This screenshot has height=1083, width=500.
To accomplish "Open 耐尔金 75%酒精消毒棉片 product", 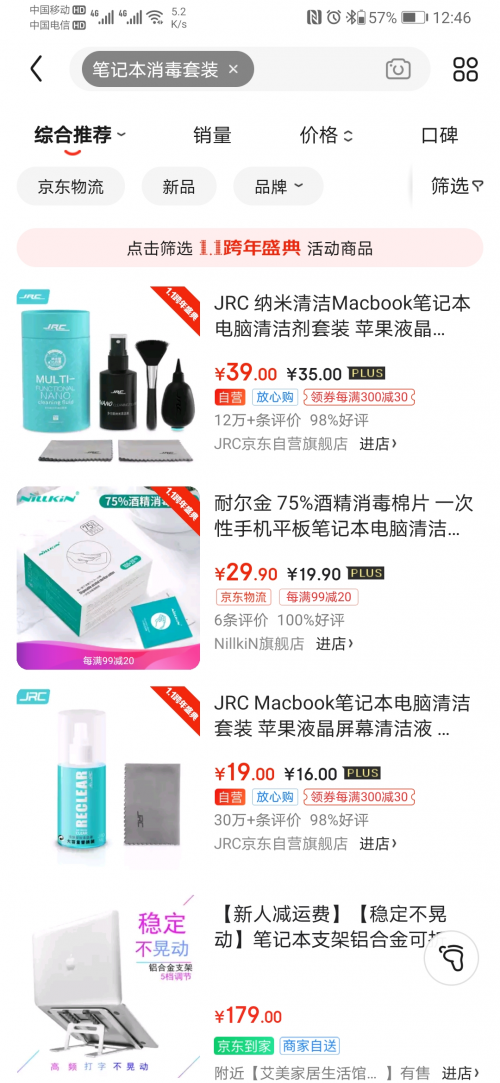I will [343, 516].
